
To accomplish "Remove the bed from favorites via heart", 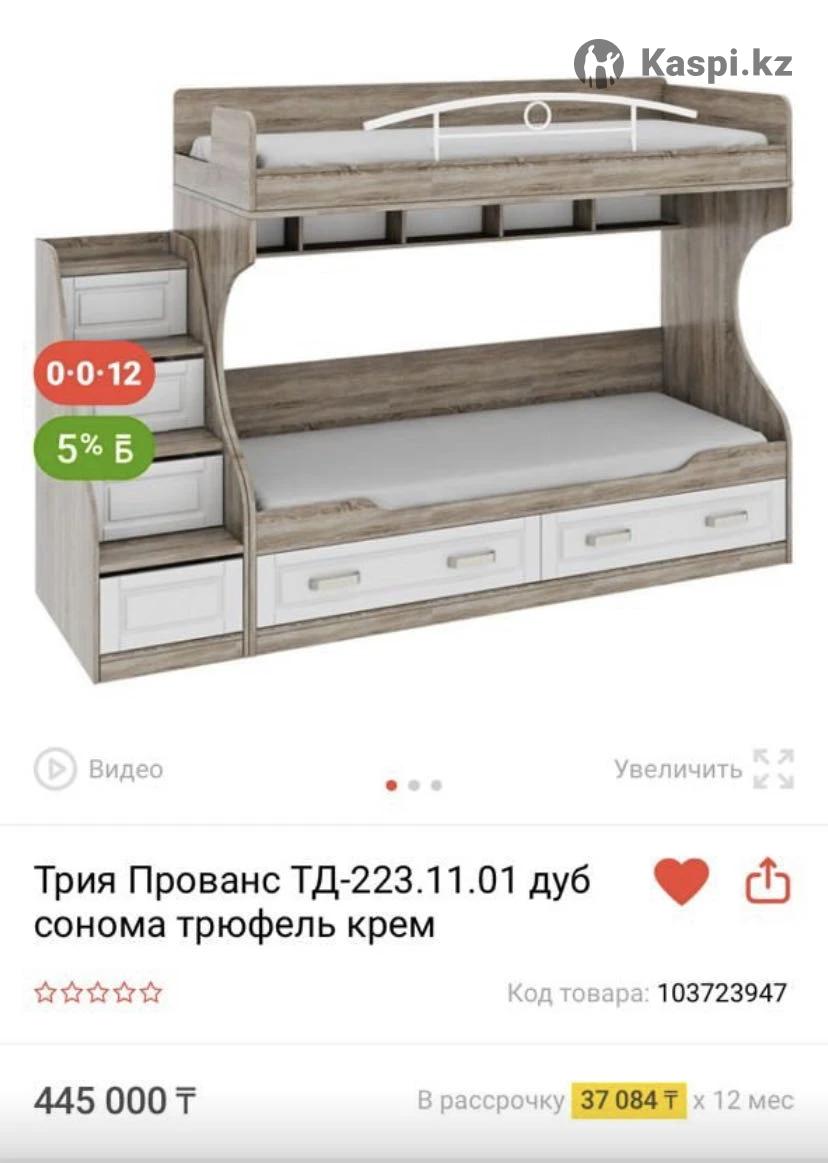I will (x=681, y=882).
